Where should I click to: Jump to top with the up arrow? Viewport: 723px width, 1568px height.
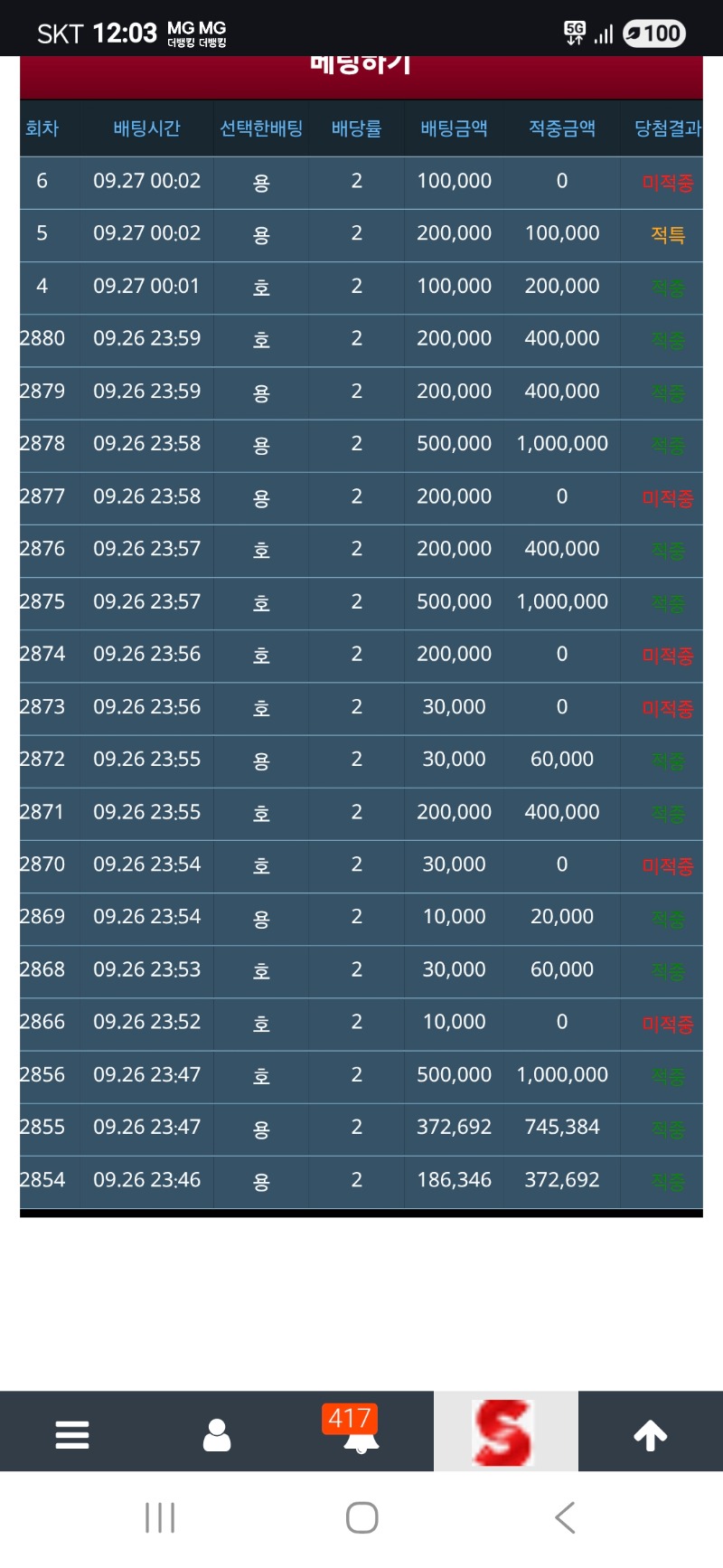[650, 1434]
